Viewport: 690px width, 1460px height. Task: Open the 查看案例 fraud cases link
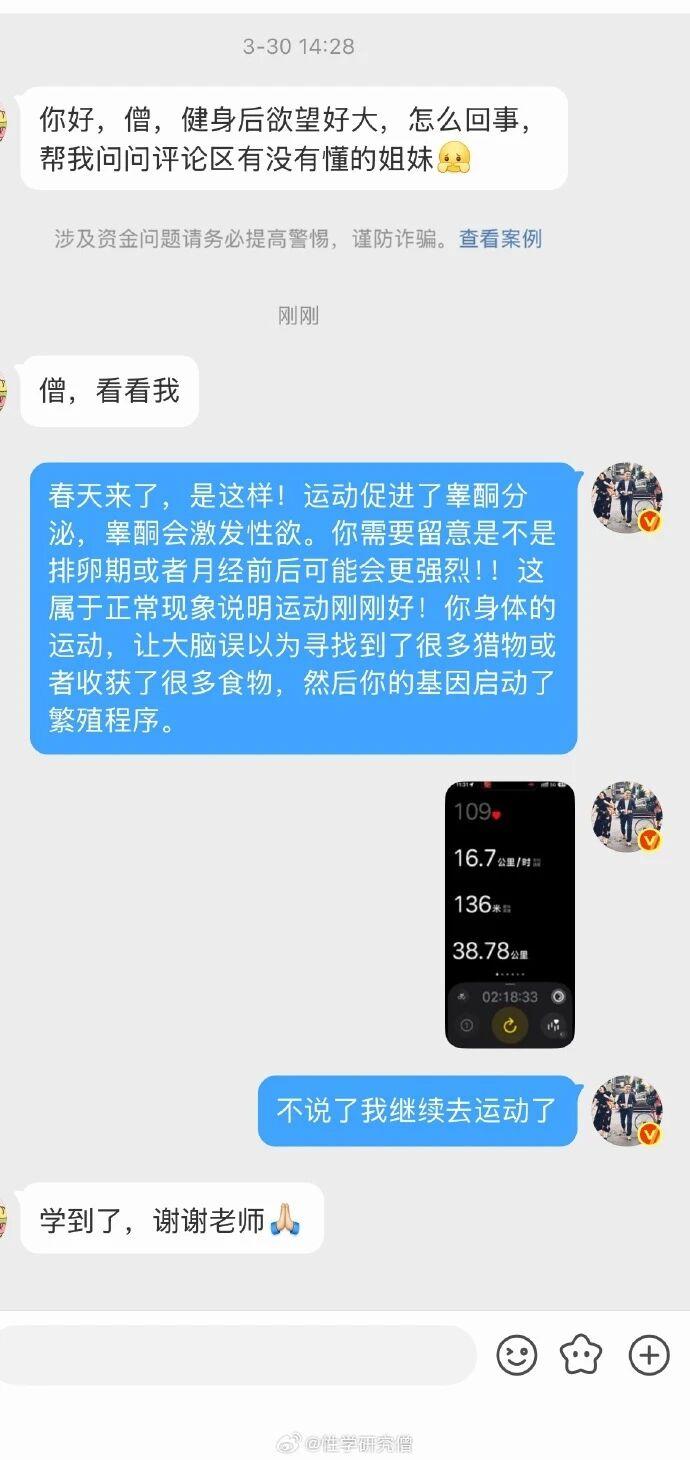(x=500, y=239)
